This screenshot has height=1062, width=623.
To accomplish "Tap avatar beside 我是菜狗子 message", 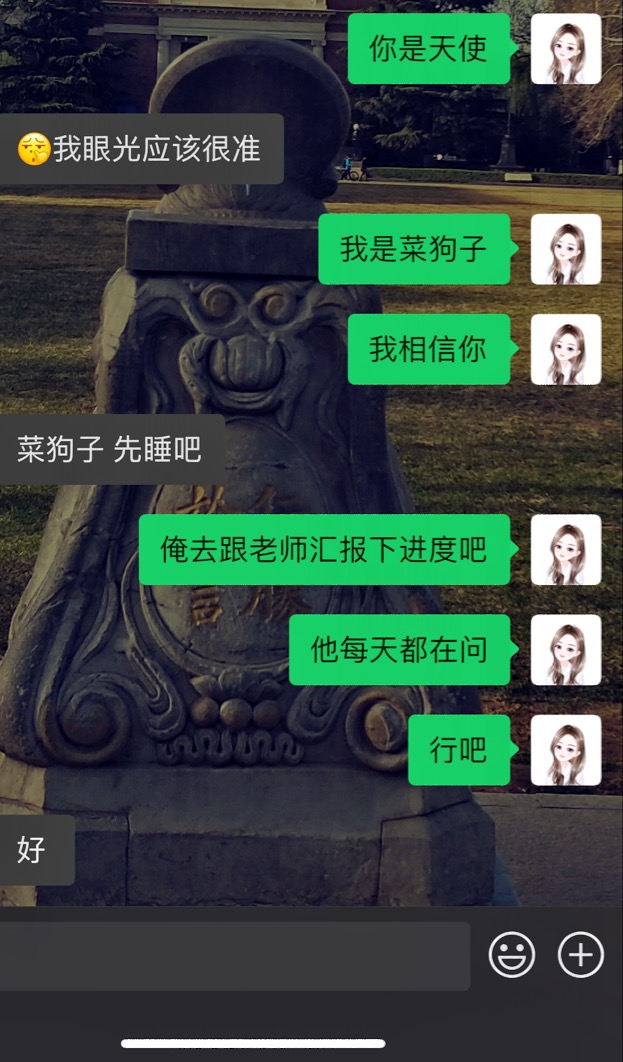I will tap(565, 249).
